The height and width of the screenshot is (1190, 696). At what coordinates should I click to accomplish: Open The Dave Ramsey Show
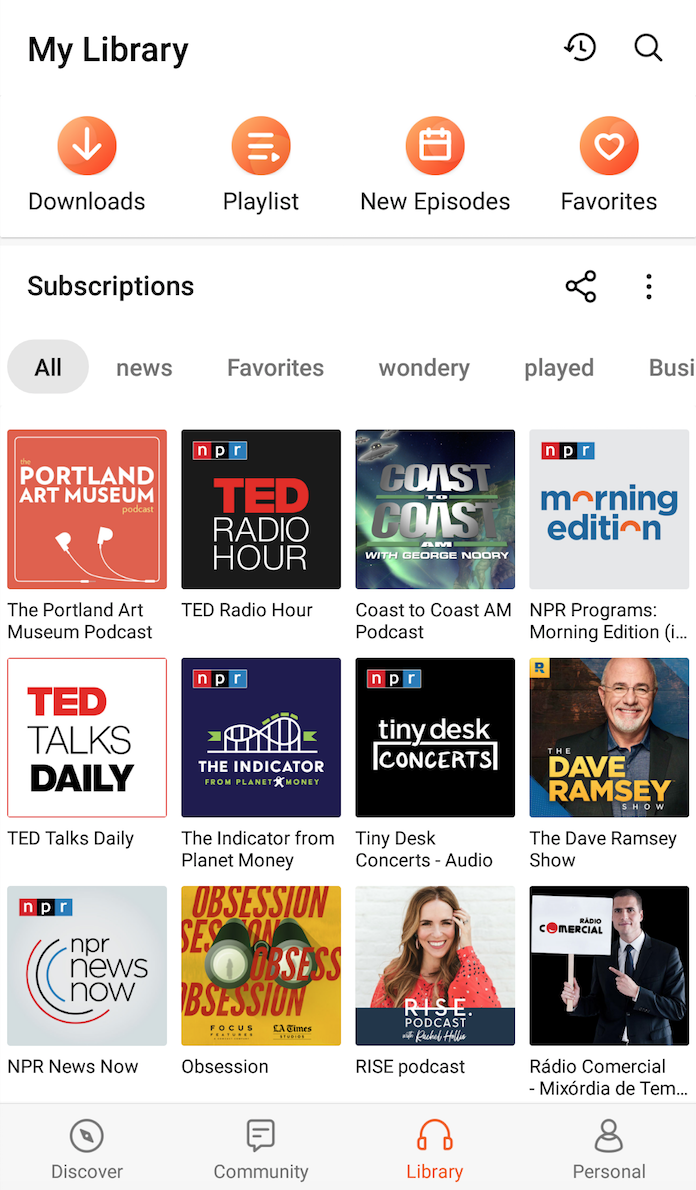609,738
